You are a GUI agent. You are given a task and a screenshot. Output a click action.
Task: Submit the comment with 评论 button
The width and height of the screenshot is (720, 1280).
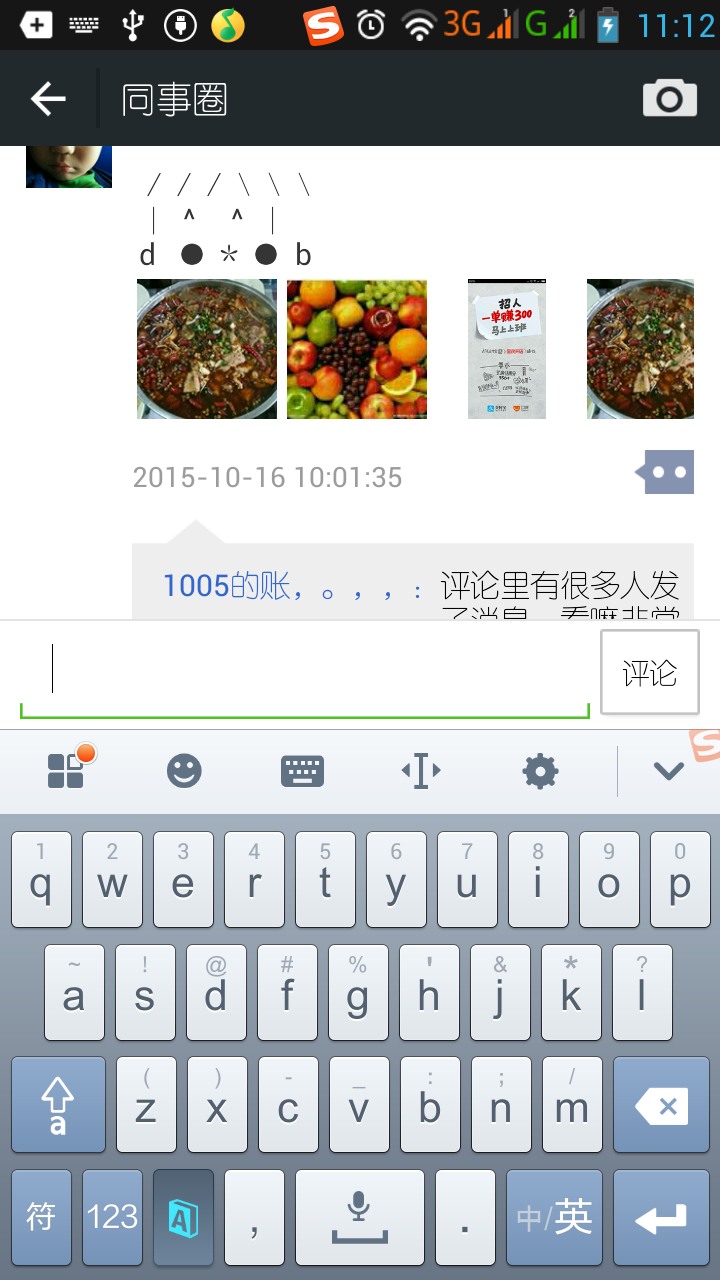point(649,672)
